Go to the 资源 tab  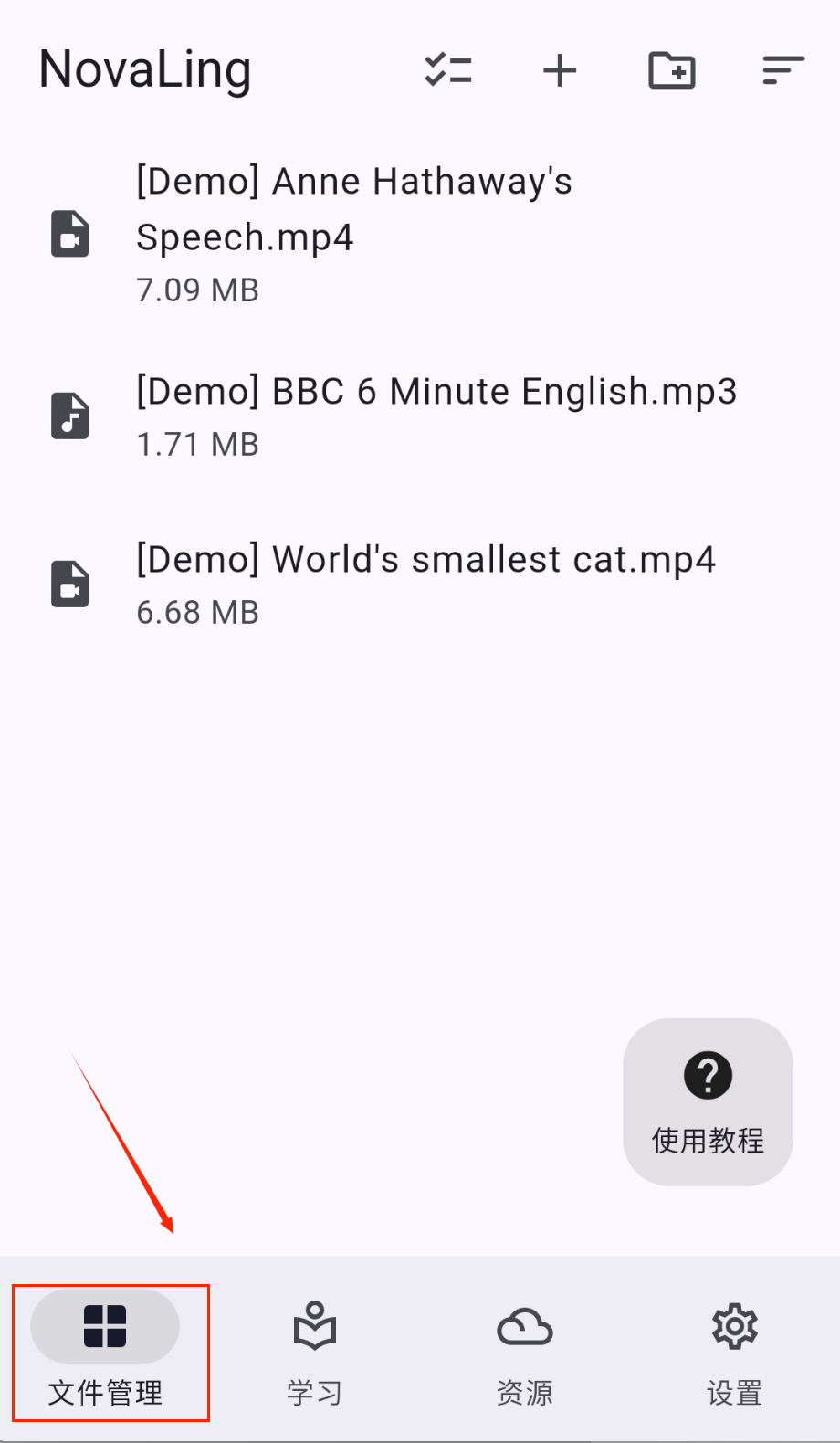coord(525,1352)
